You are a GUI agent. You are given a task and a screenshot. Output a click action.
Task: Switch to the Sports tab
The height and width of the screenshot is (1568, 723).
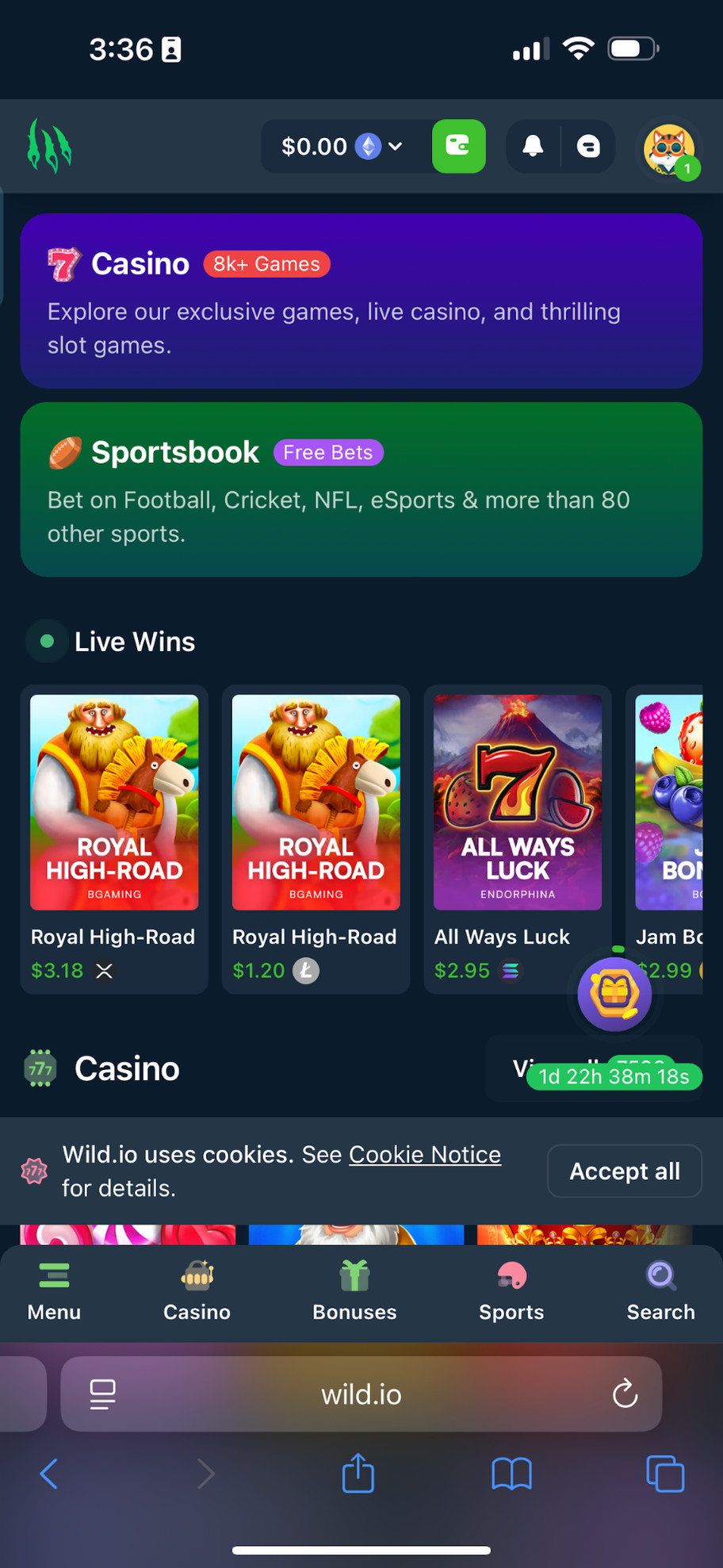tap(511, 1292)
